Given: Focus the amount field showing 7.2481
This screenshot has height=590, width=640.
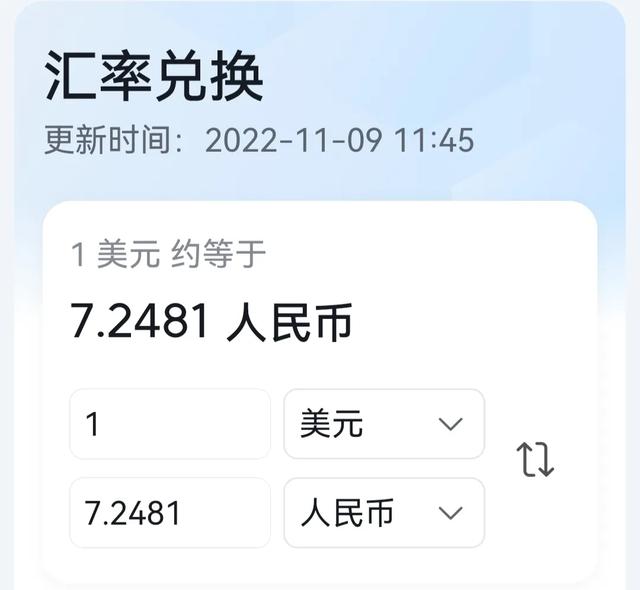Looking at the screenshot, I should (169, 513).
